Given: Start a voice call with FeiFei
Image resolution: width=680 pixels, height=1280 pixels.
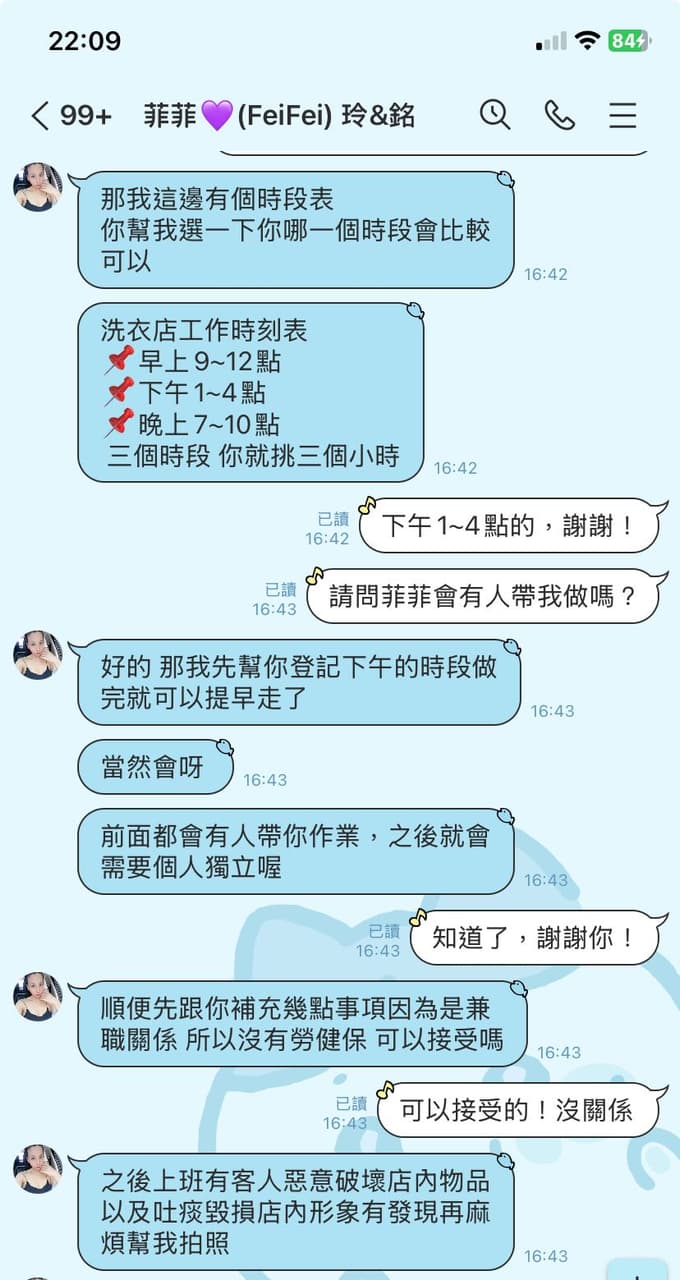Looking at the screenshot, I should 560,115.
